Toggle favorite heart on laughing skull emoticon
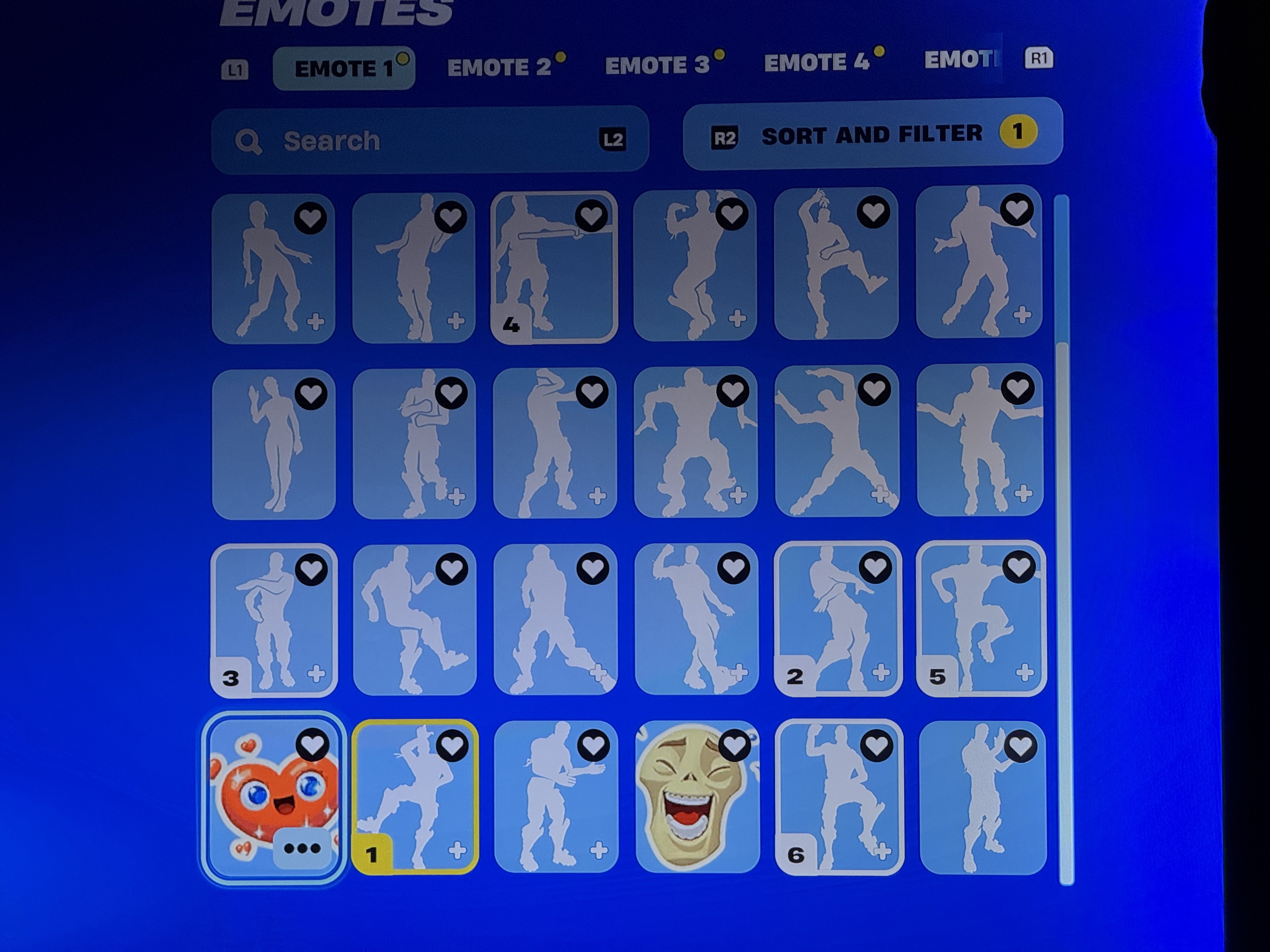The image size is (1270, 952). pos(734,746)
